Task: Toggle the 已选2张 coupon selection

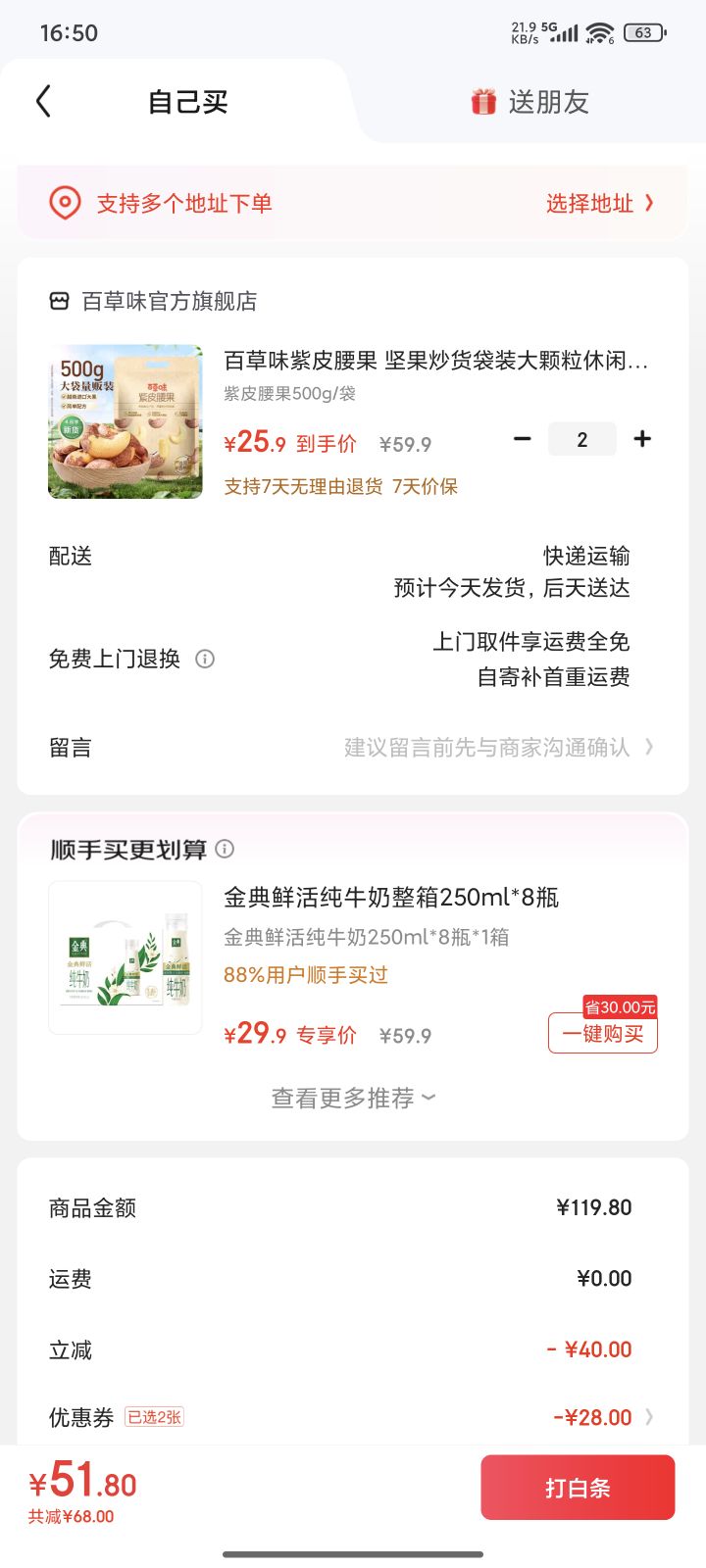Action: tap(153, 1417)
